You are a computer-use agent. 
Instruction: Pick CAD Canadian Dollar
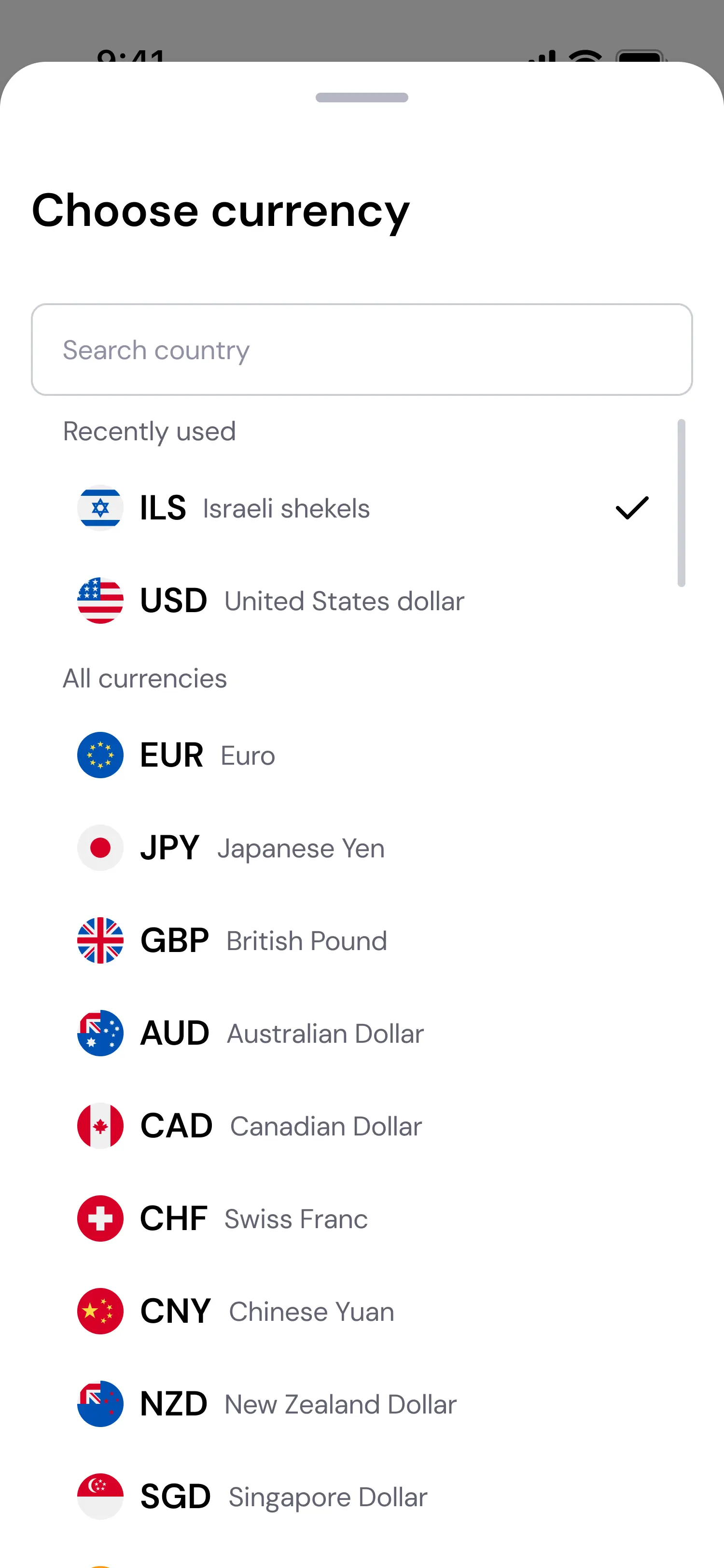[x=281, y=1126]
